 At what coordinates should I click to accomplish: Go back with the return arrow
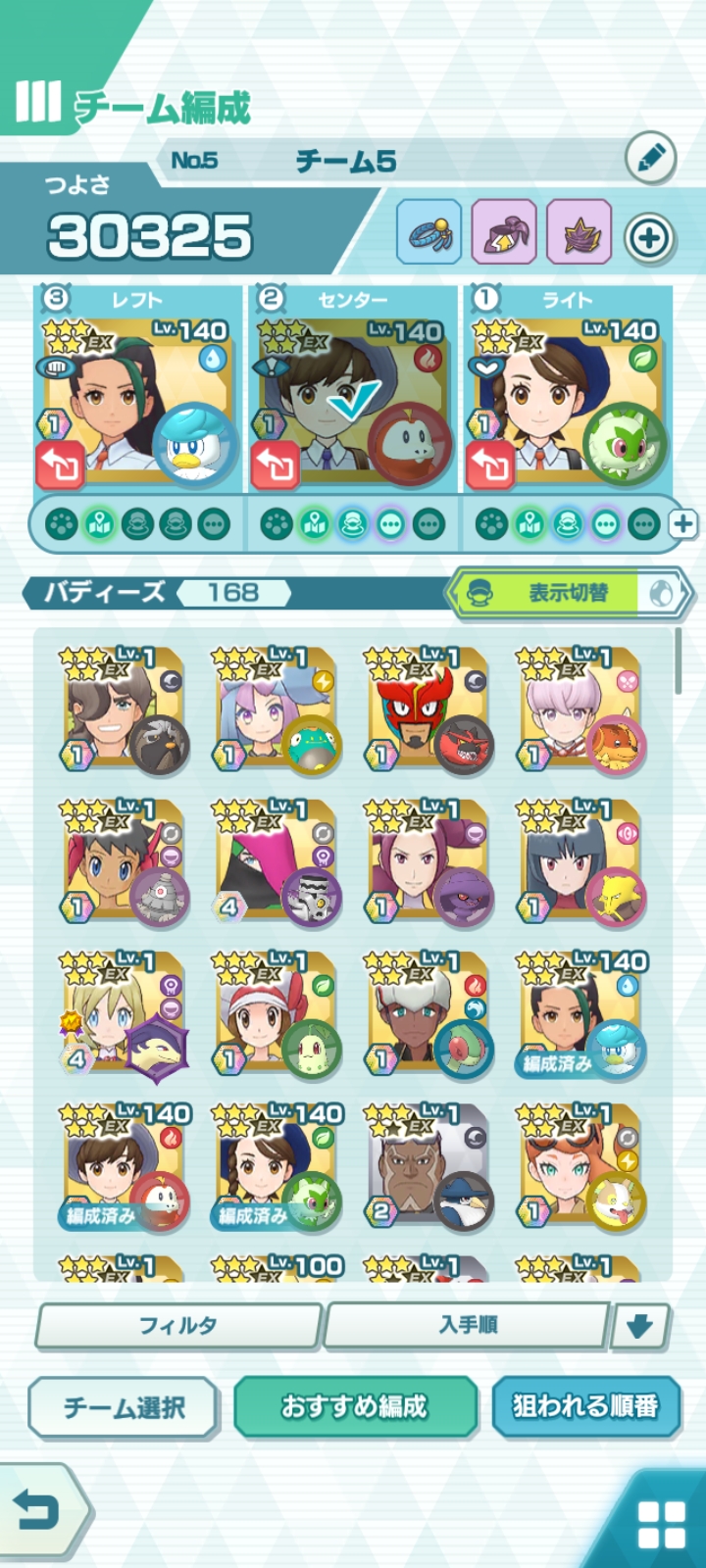click(39, 1512)
